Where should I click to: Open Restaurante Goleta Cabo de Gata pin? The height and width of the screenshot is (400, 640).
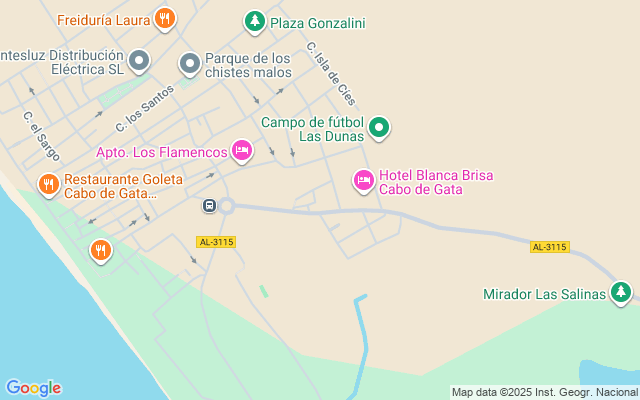[x=48, y=184]
